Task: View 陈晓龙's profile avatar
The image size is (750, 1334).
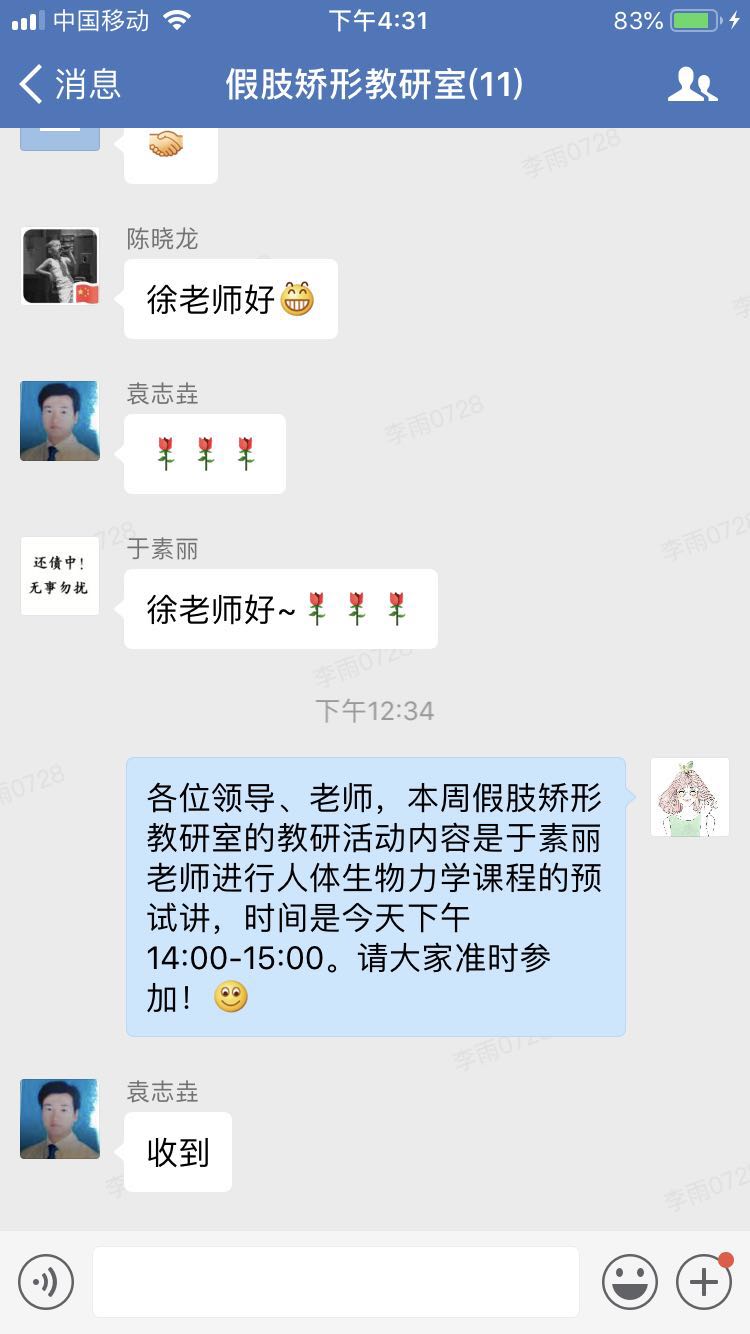Action: click(x=60, y=266)
